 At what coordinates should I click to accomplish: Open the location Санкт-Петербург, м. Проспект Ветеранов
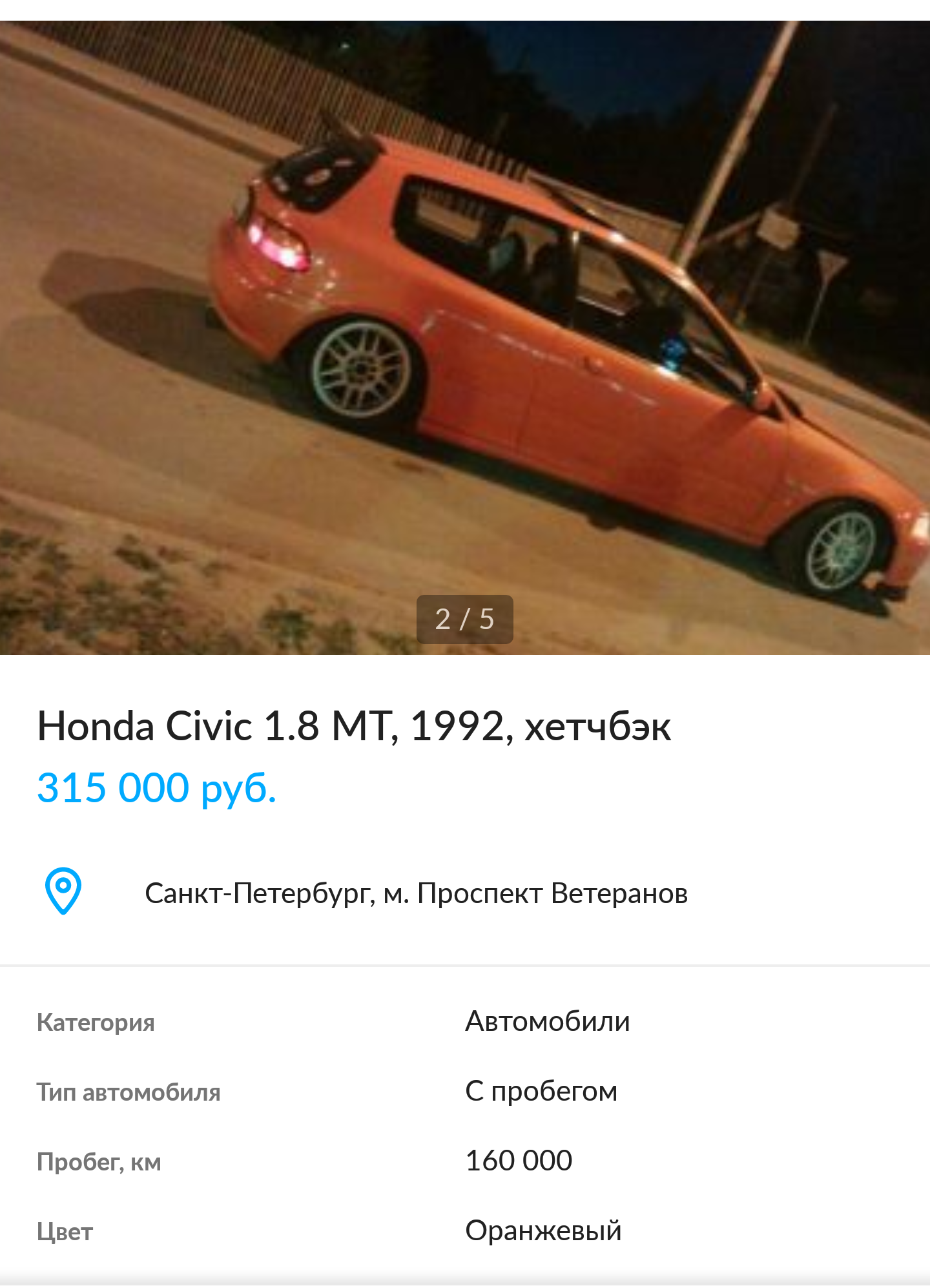[x=416, y=893]
